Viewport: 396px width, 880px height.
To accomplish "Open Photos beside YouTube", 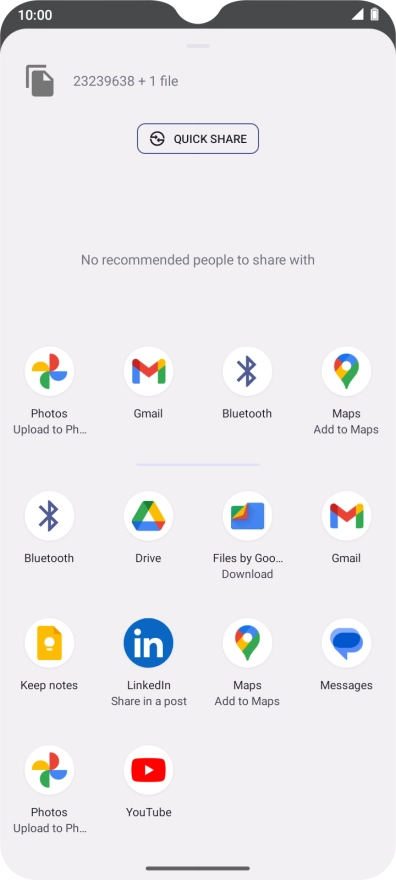I will tap(49, 789).
